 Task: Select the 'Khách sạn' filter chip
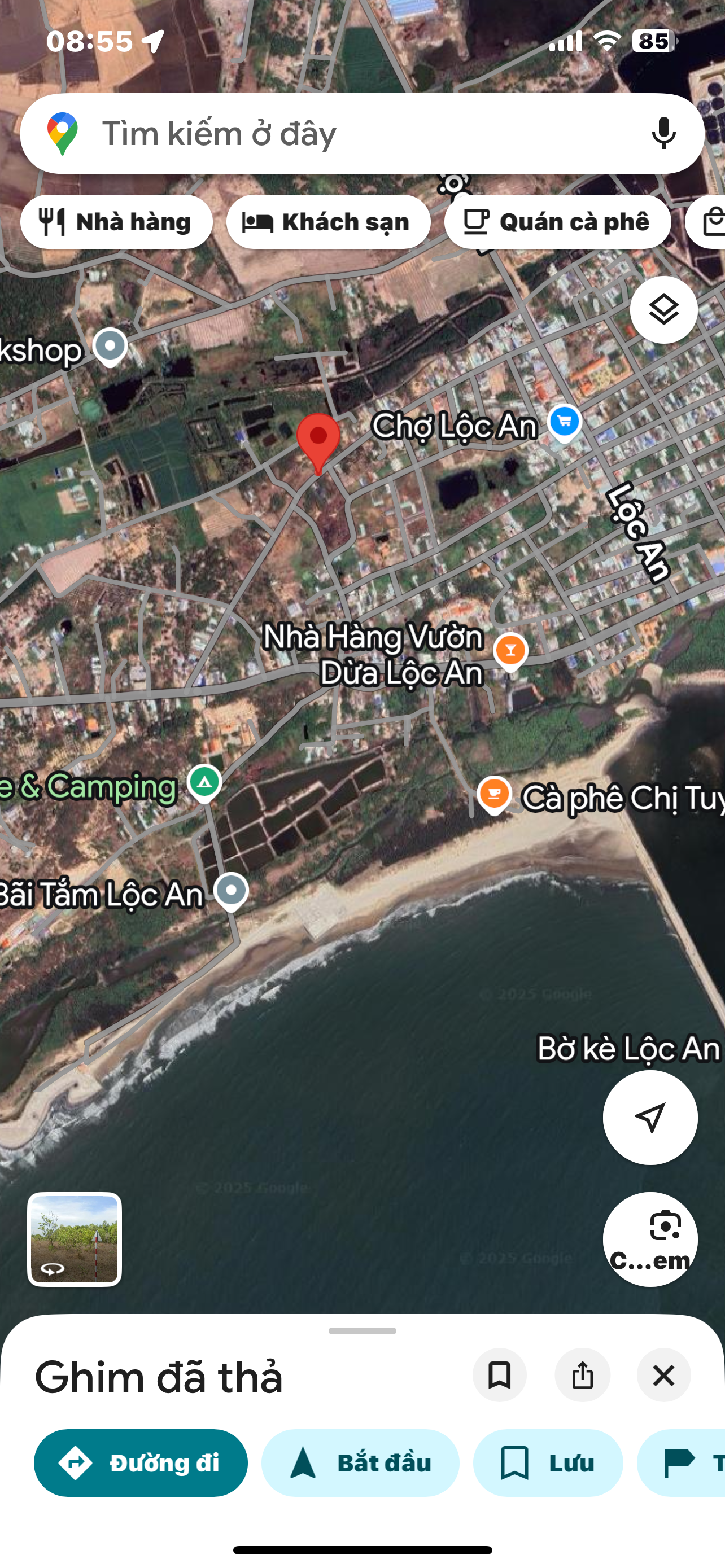click(328, 222)
